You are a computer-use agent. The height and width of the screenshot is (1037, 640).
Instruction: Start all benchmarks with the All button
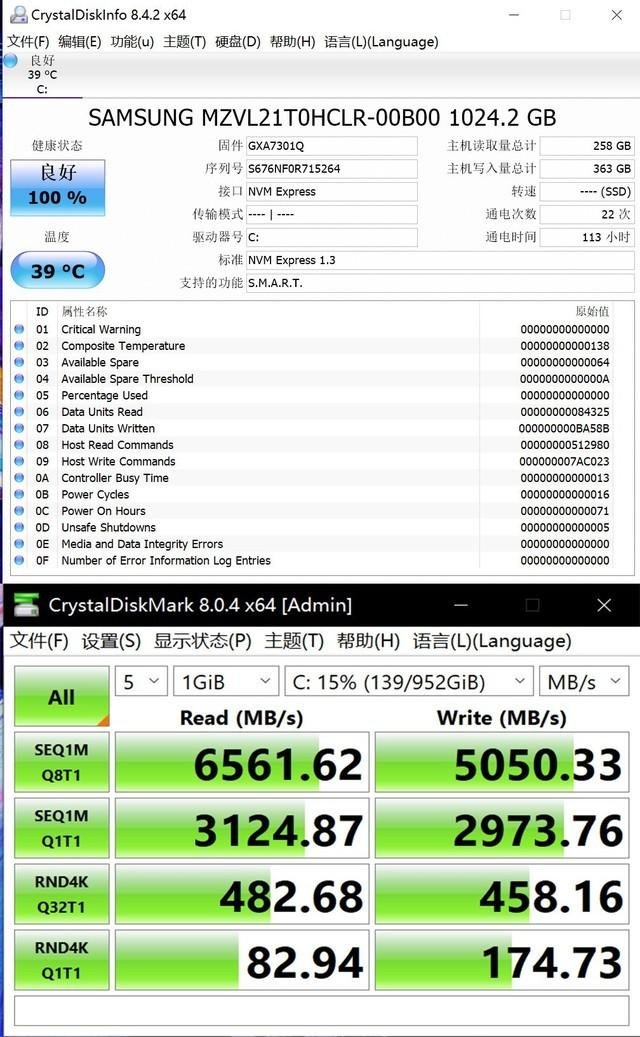click(61, 697)
